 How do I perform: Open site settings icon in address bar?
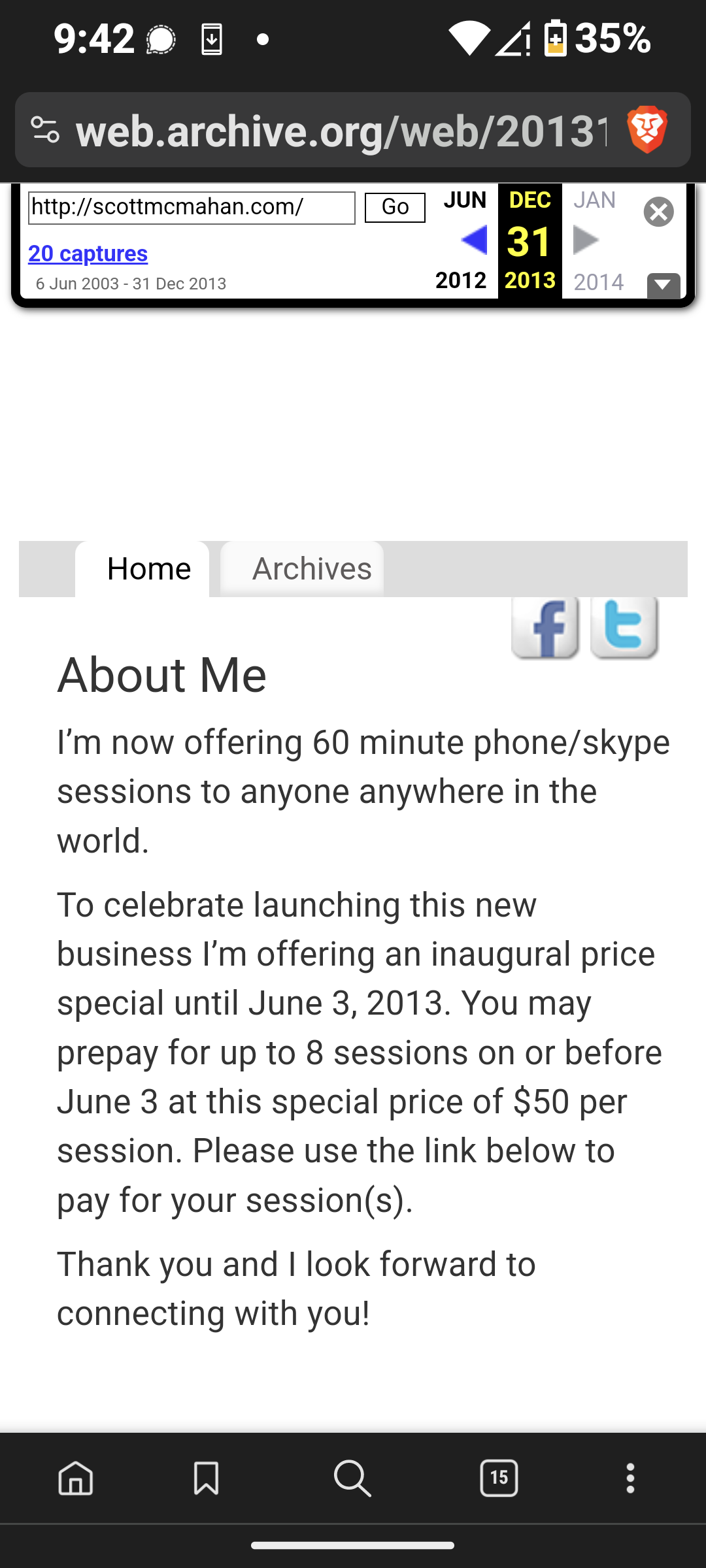46,130
